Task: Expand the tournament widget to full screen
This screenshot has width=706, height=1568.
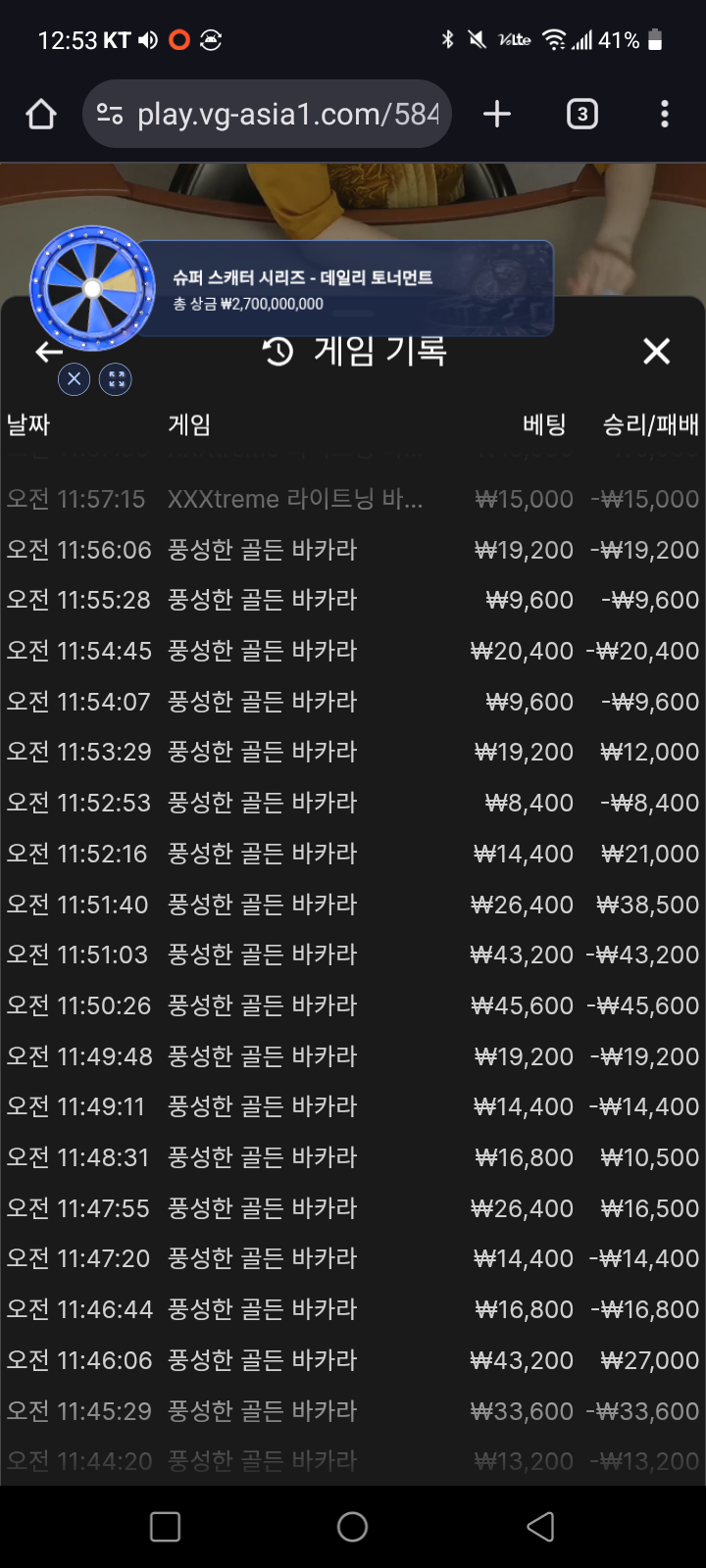Action: click(117, 379)
